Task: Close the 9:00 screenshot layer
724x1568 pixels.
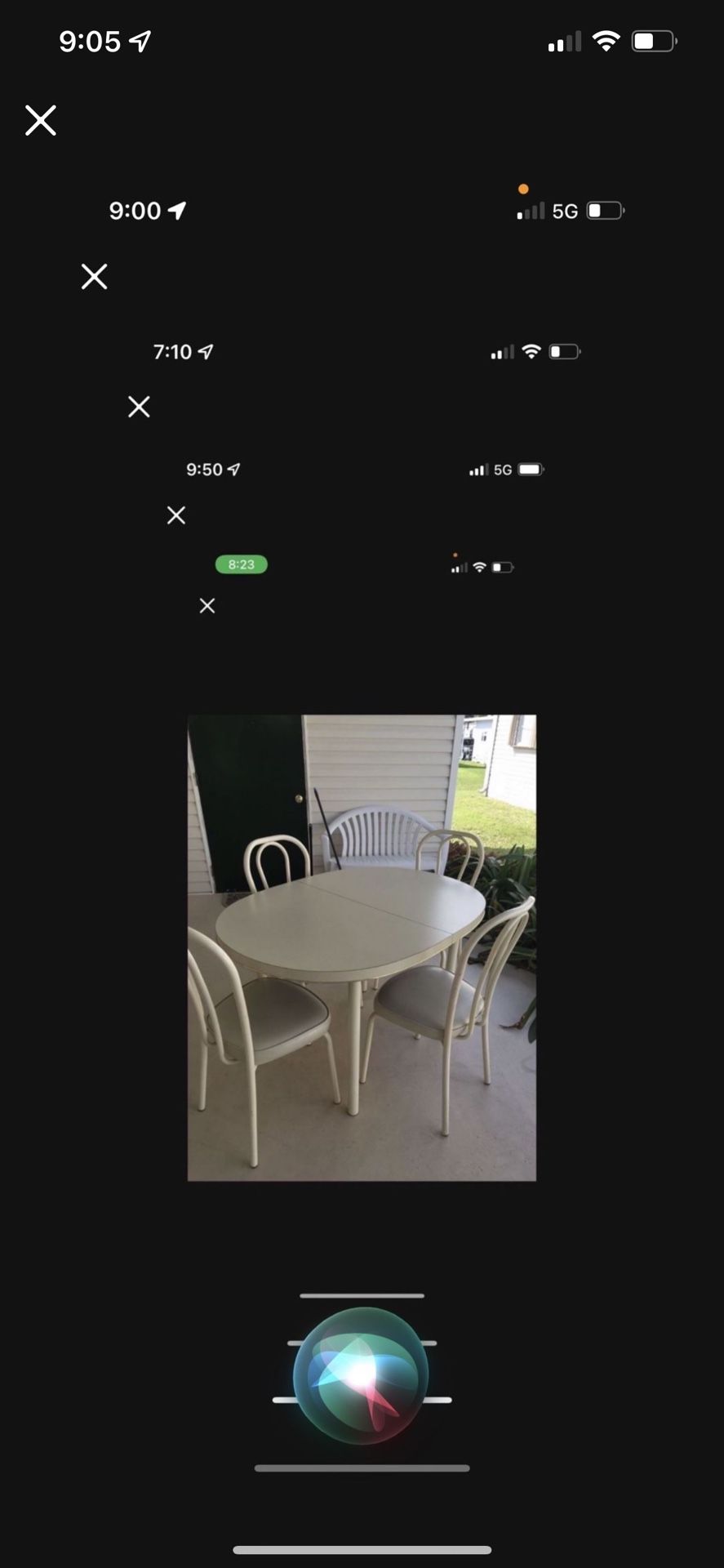Action: tap(94, 277)
